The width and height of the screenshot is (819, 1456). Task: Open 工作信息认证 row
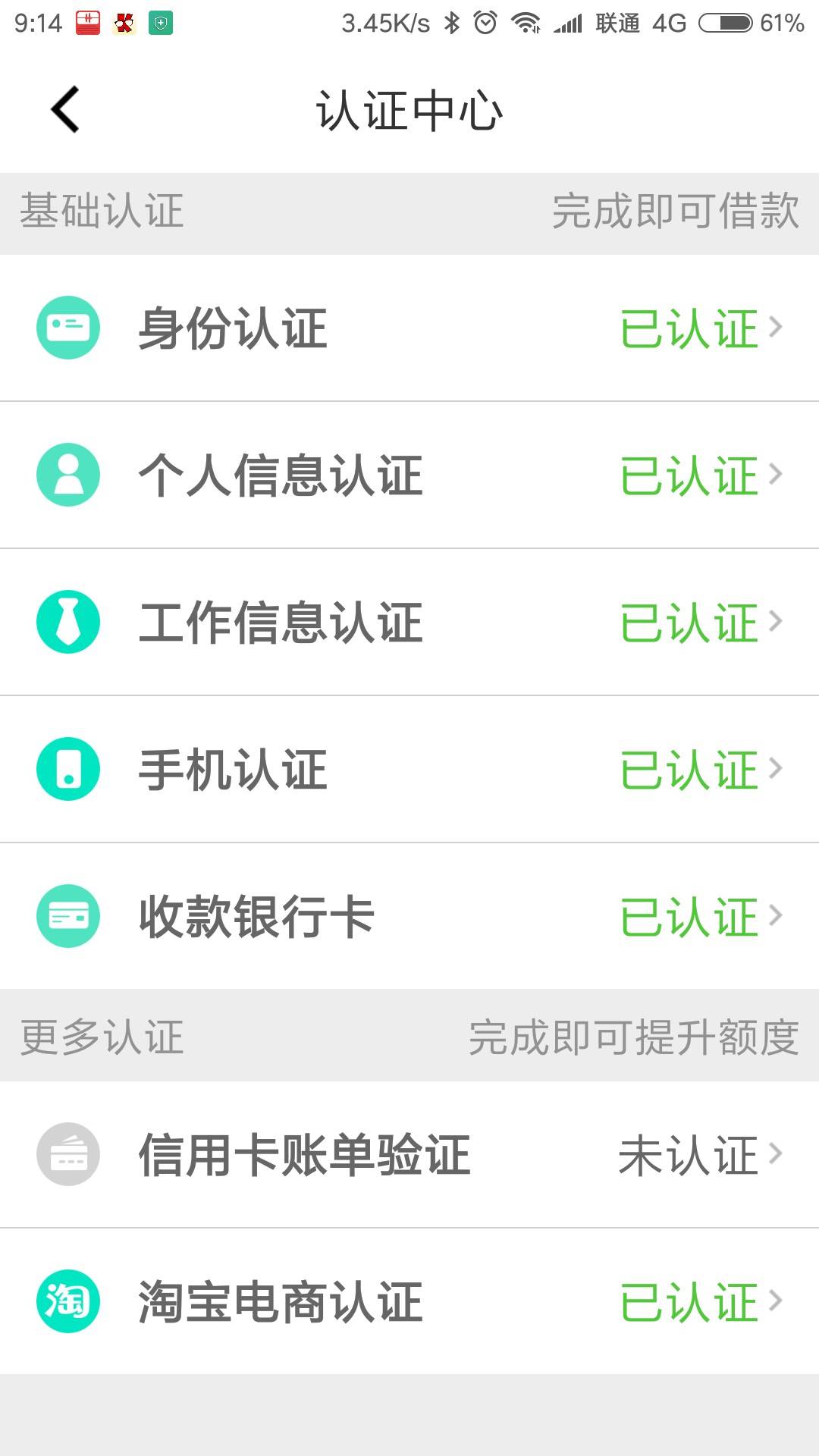pos(409,622)
